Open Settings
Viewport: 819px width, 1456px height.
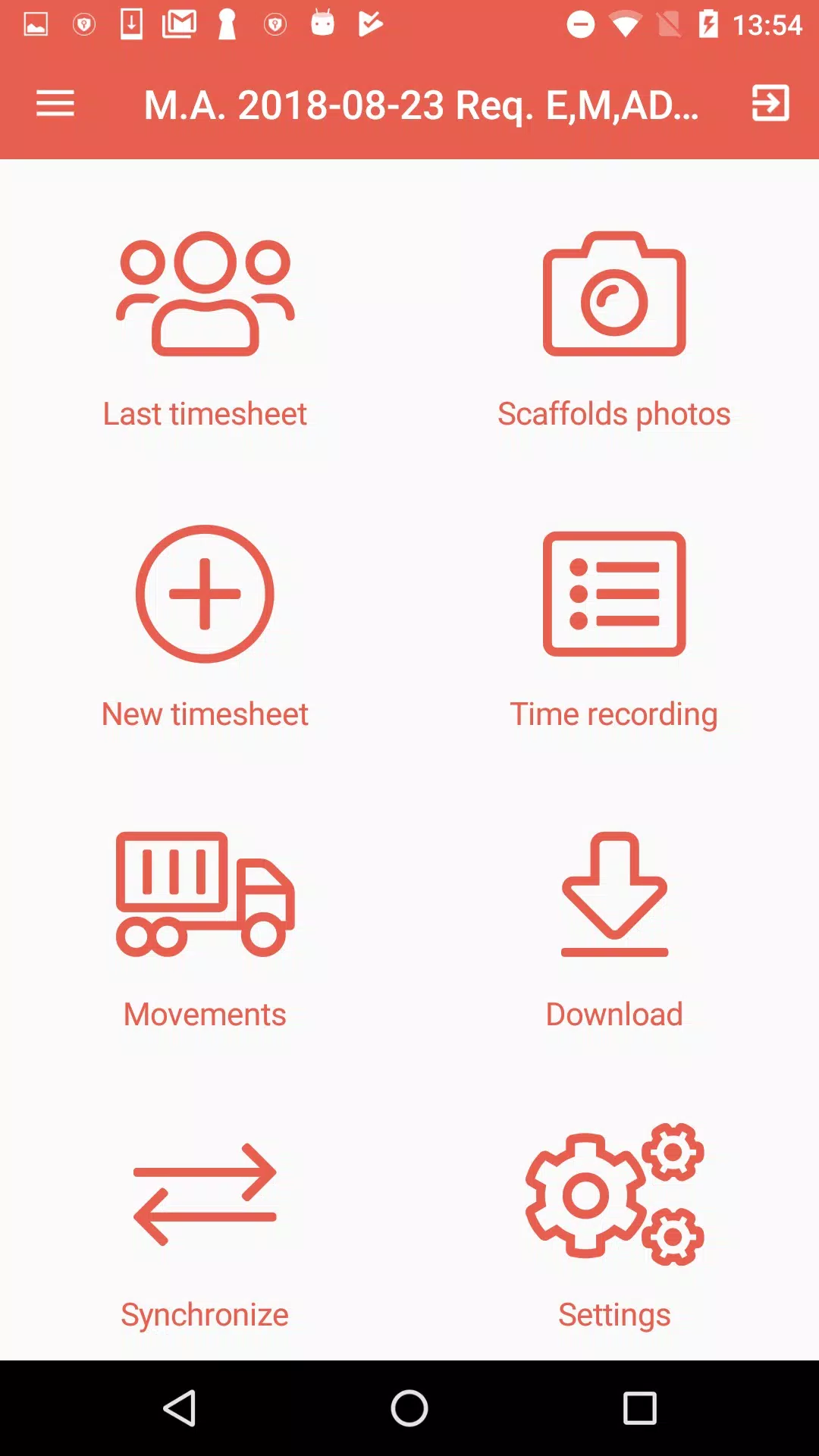coord(614,1227)
